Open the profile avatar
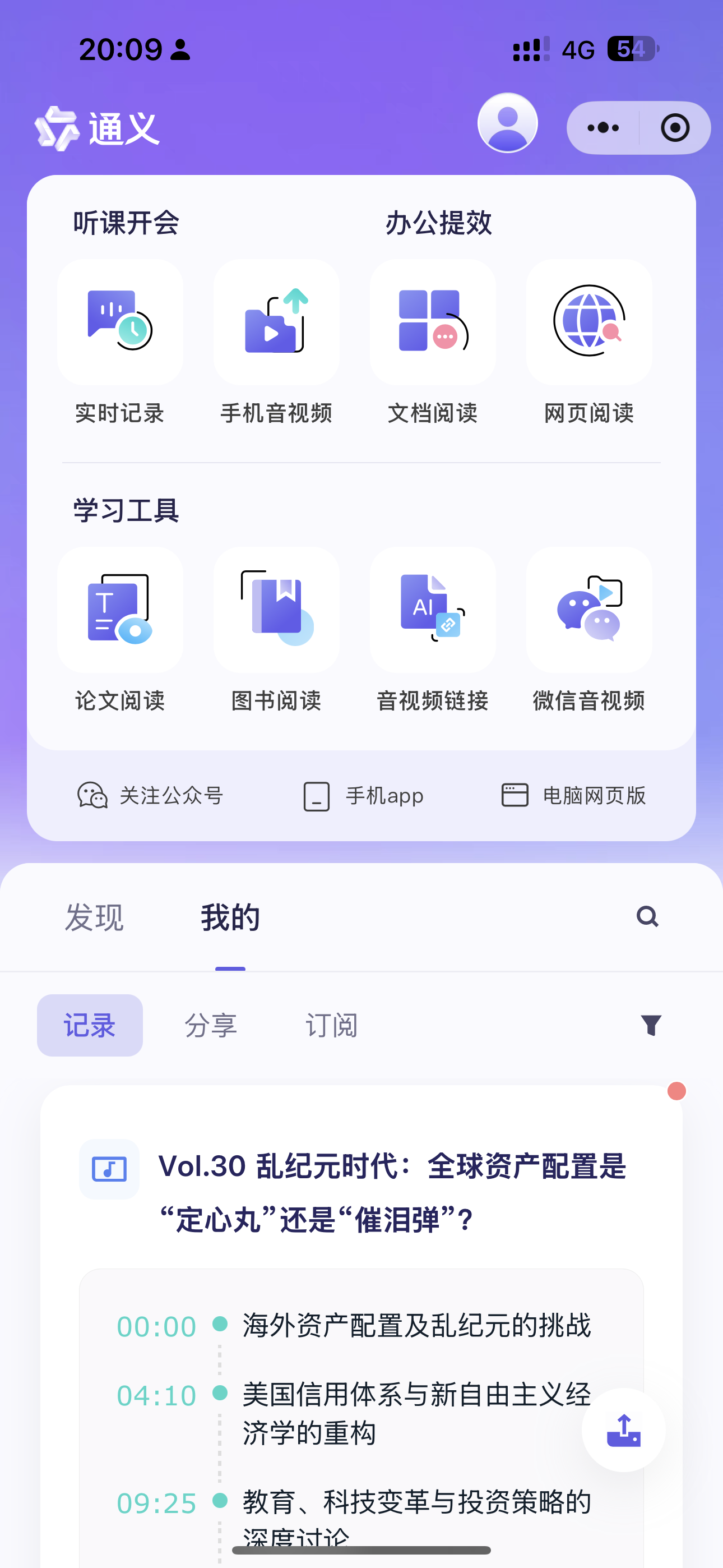This screenshot has height=1568, width=723. click(x=507, y=123)
